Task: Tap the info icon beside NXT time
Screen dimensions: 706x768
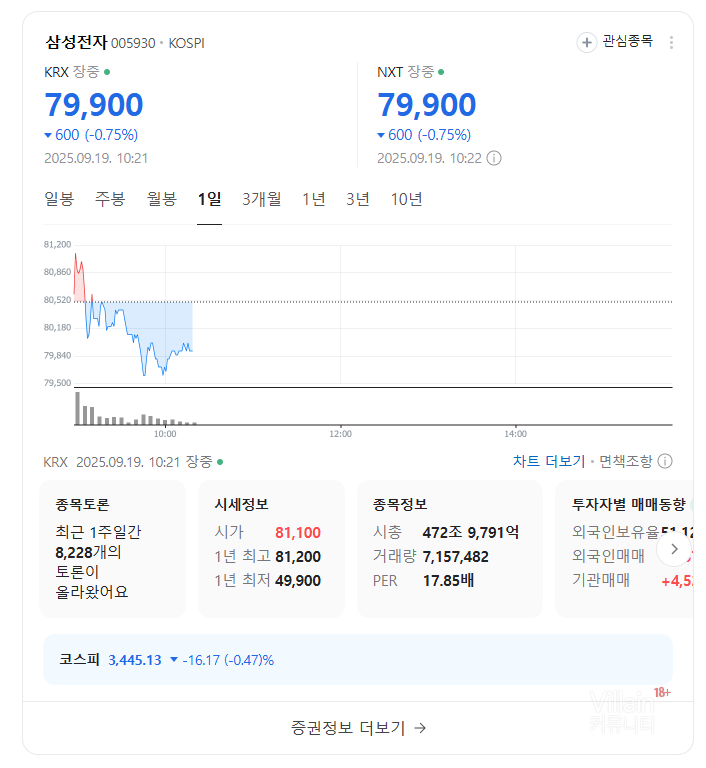Action: pos(494,158)
